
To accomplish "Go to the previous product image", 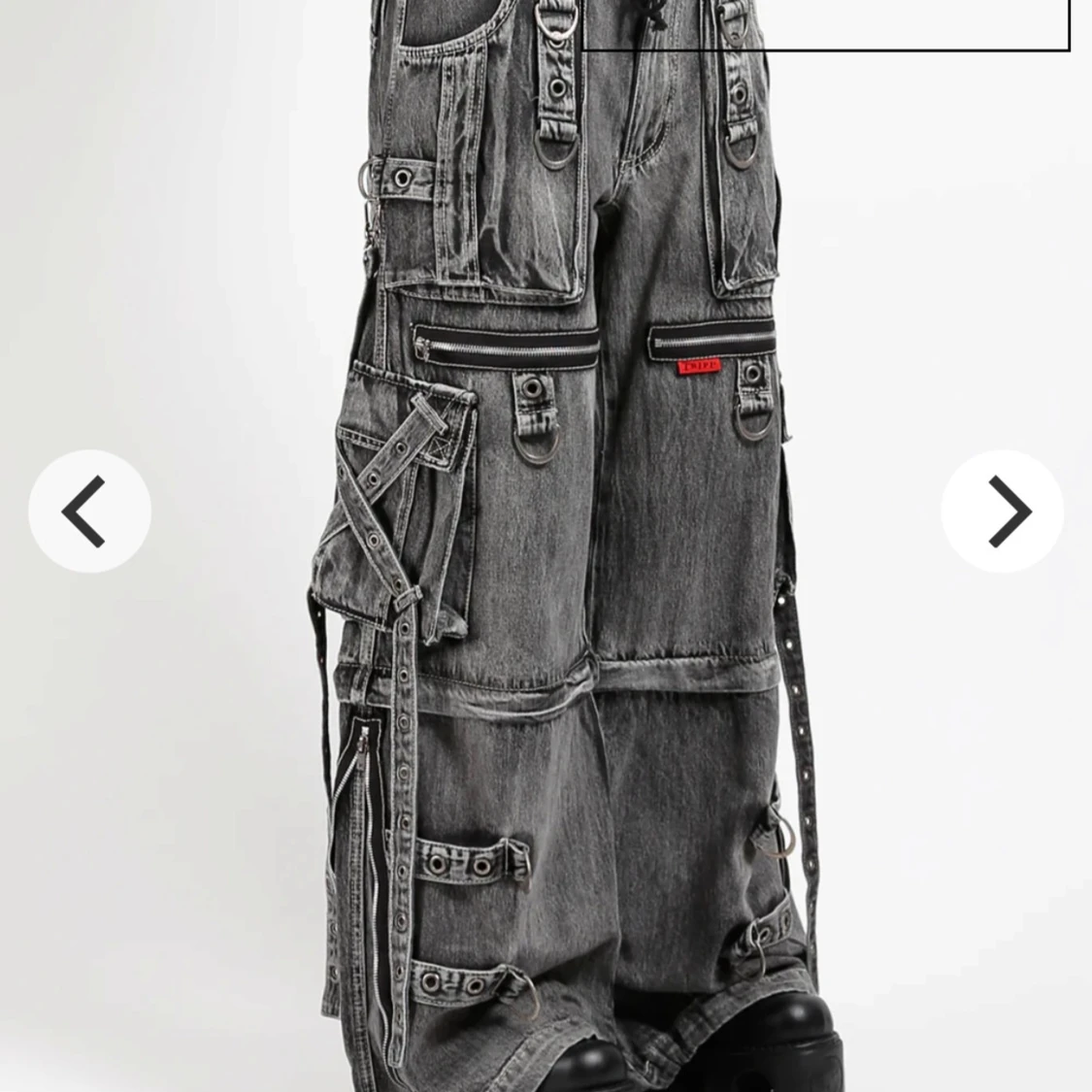I will coord(89,511).
